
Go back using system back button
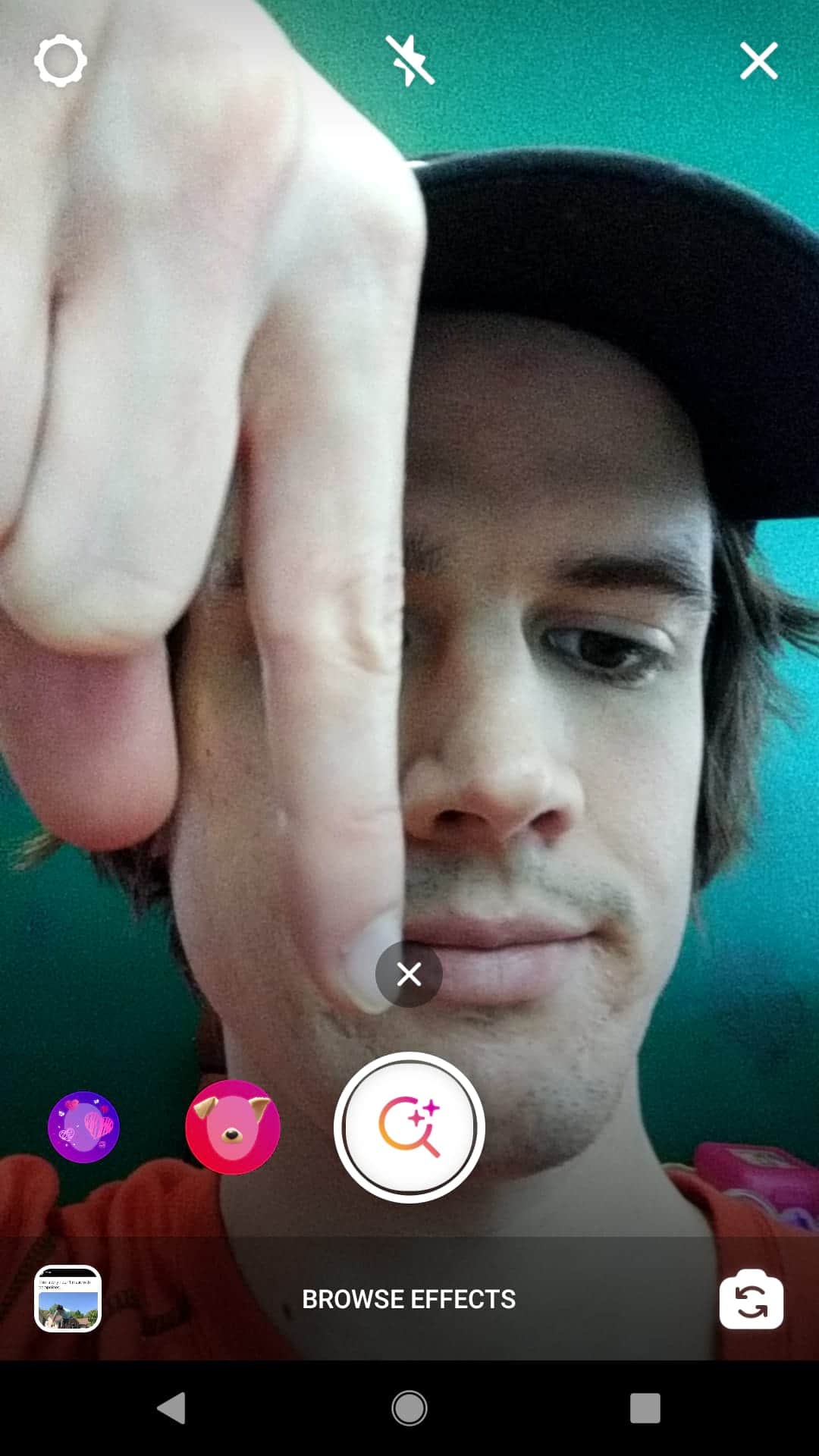pos(172,1408)
